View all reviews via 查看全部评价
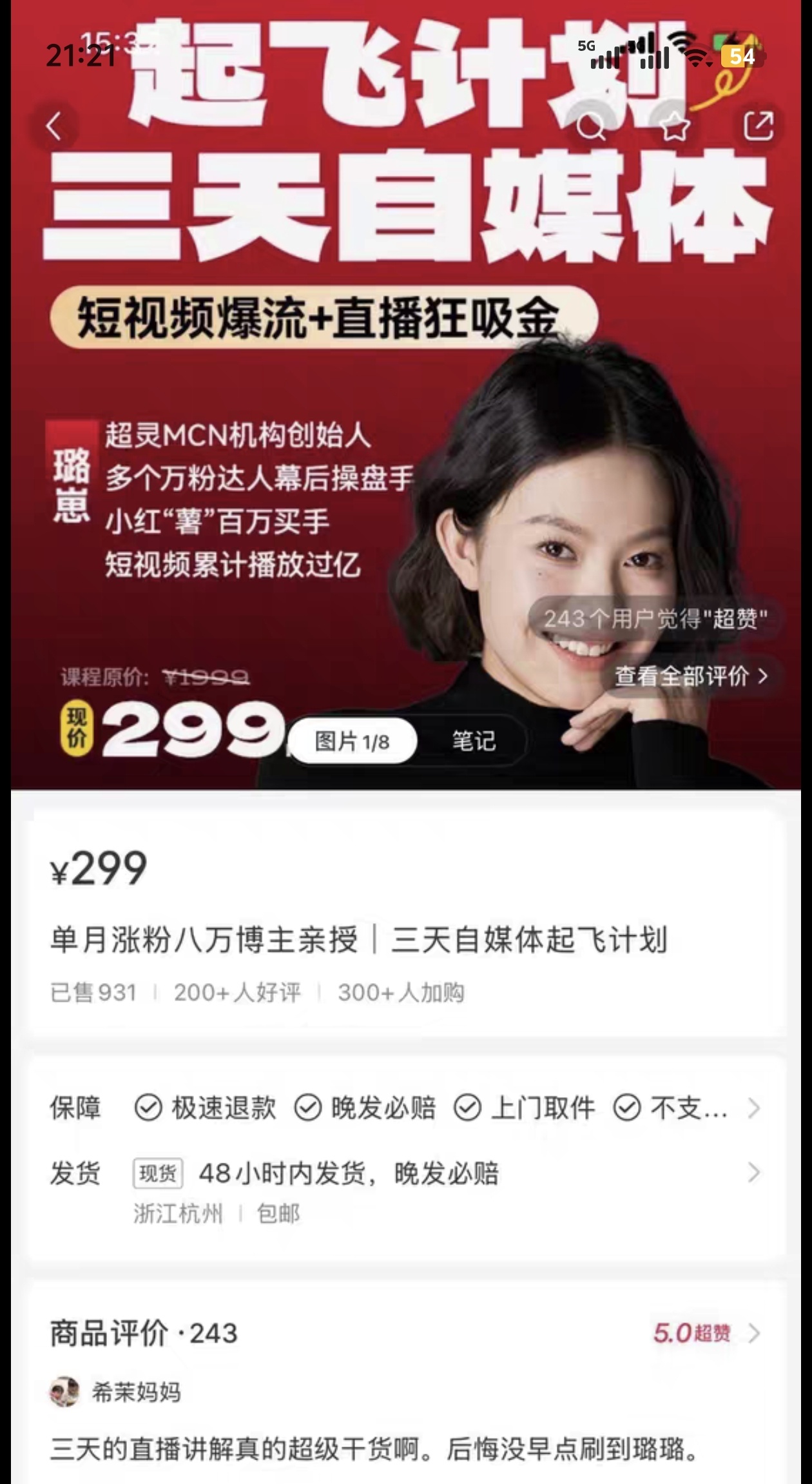Screen dimensions: 812x1484 (690, 676)
